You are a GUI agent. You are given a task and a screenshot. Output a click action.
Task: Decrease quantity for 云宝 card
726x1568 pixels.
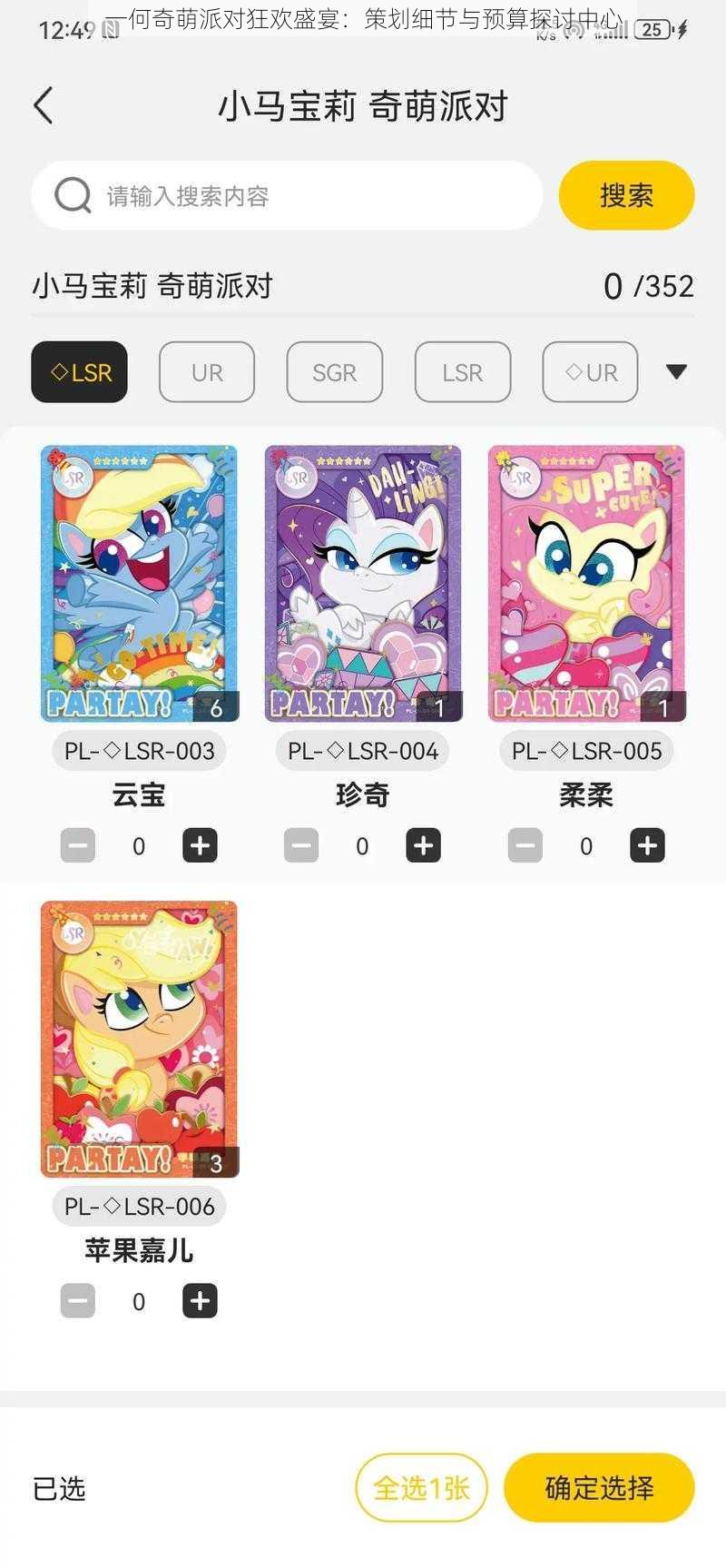coord(78,846)
